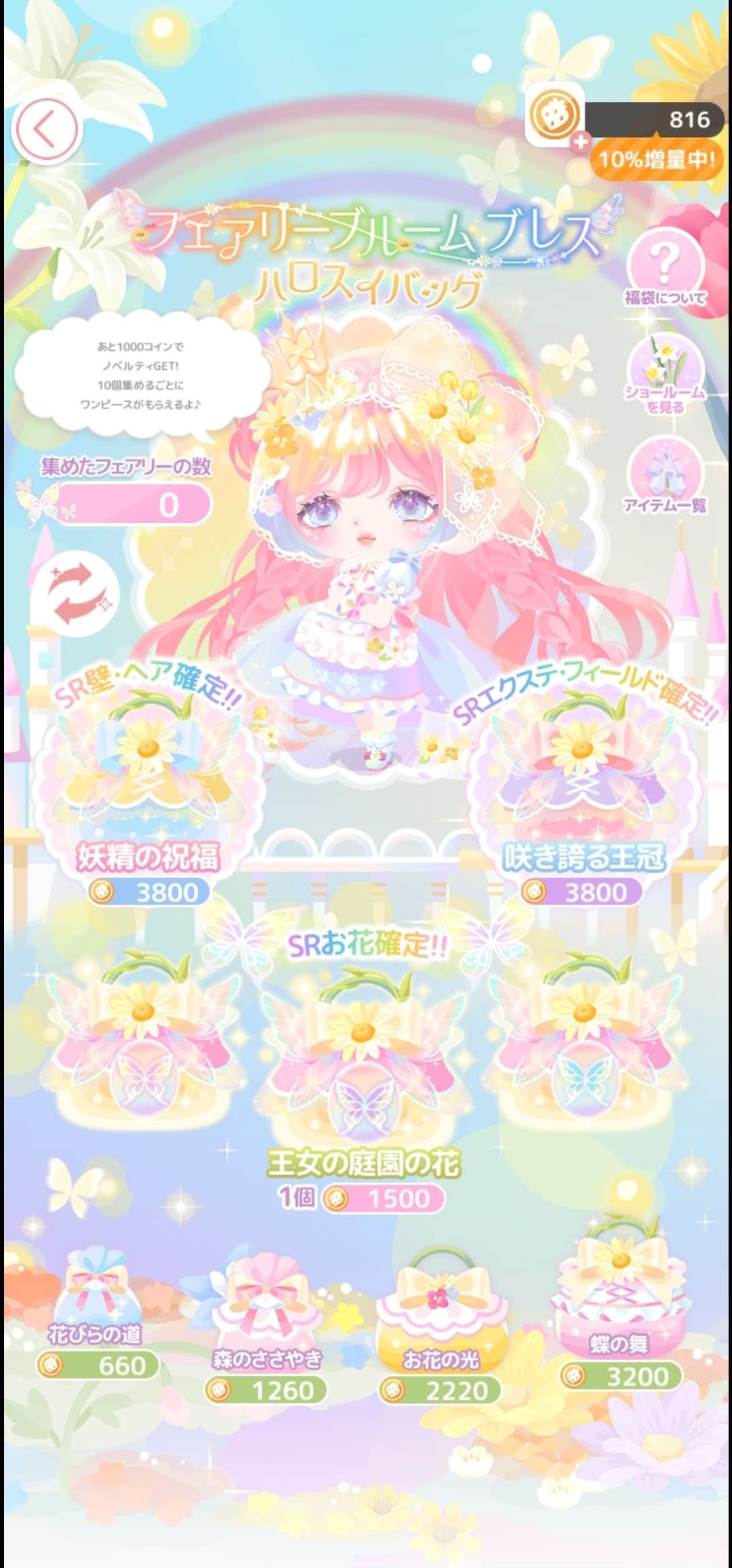Open the アイテム一覧 item list
Viewport: 732px width, 1568px height.
coord(666,475)
